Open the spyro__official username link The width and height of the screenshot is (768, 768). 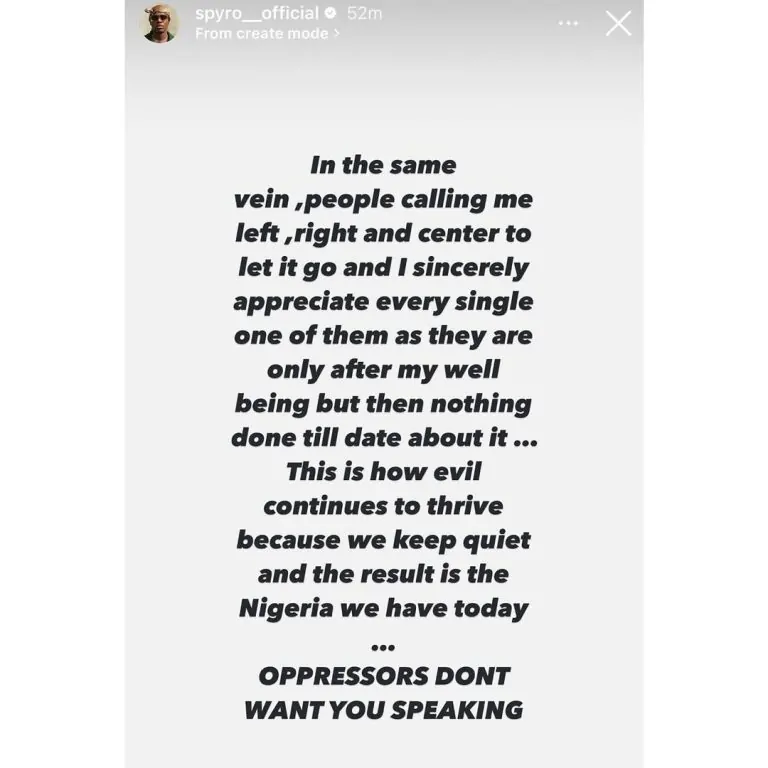257,14
